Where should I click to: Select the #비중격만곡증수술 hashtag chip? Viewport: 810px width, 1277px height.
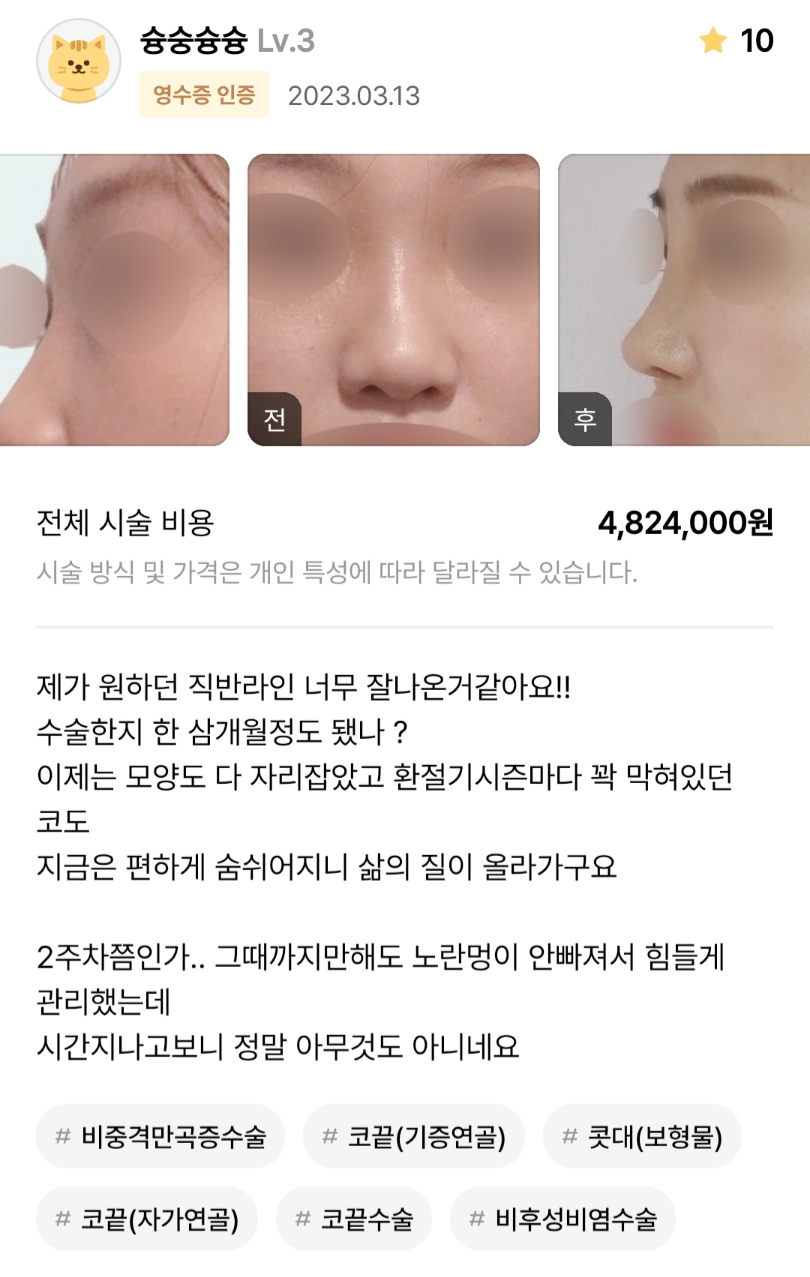pyautogui.click(x=160, y=1137)
